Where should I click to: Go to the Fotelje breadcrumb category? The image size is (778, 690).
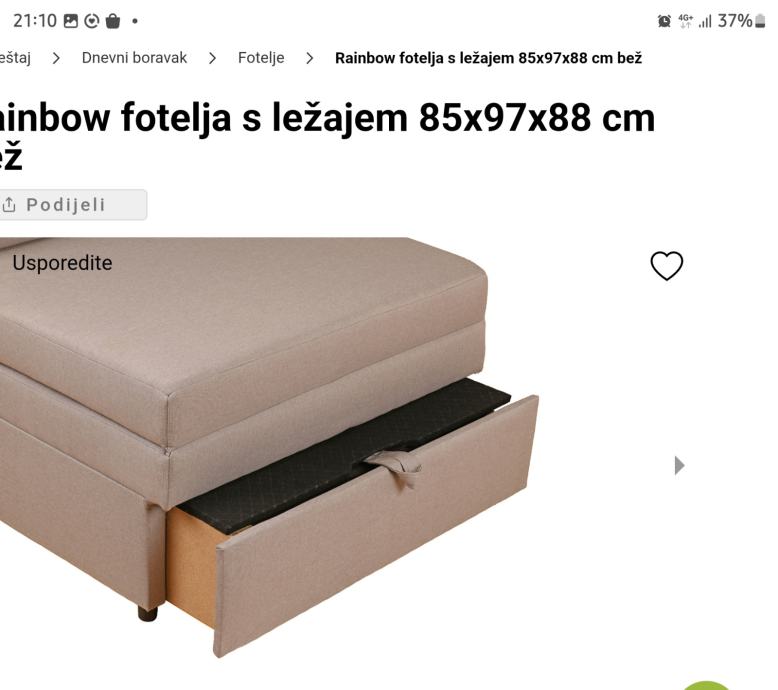[x=260, y=58]
